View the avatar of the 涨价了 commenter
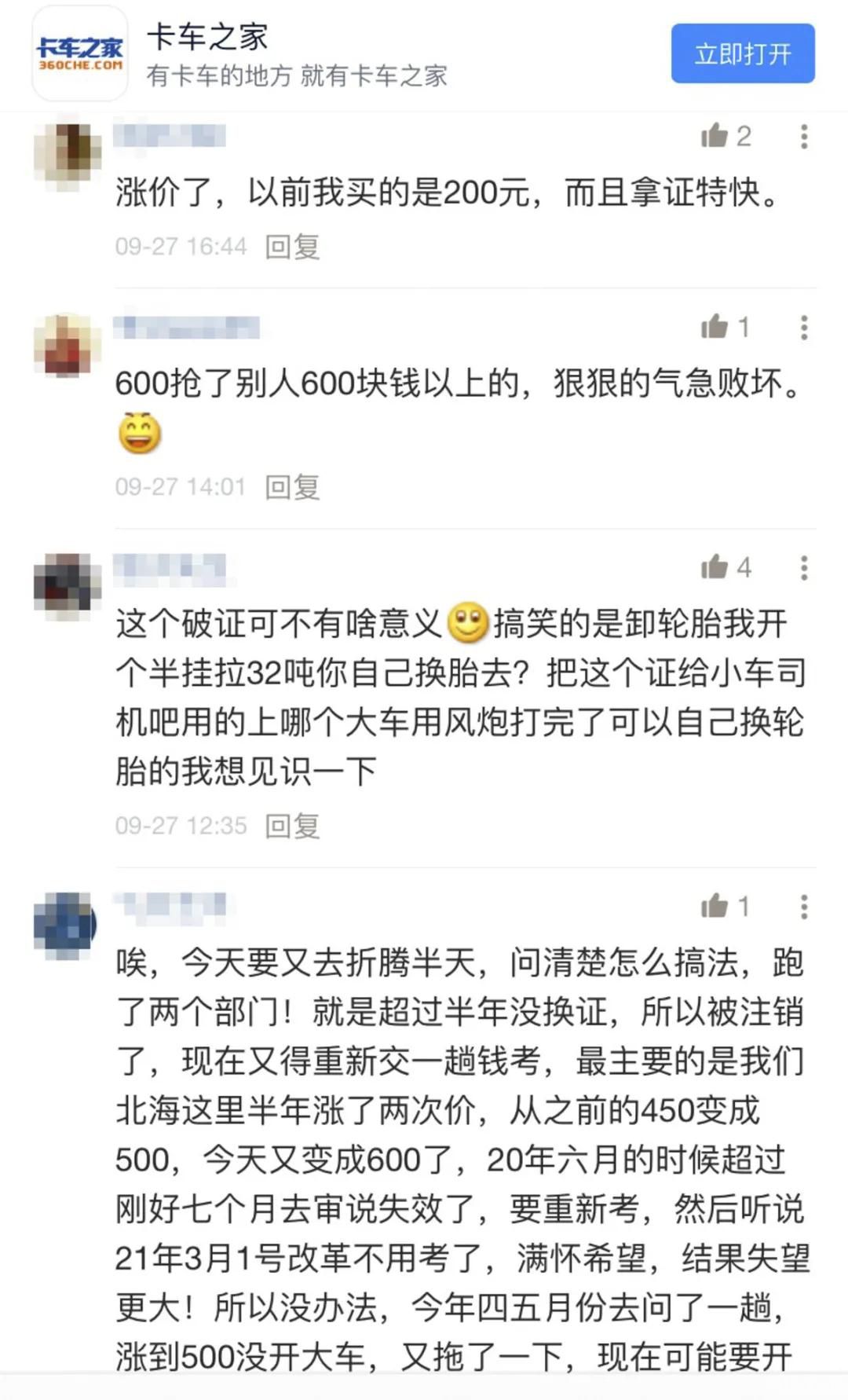Viewport: 848px width, 1400px height. click(68, 152)
